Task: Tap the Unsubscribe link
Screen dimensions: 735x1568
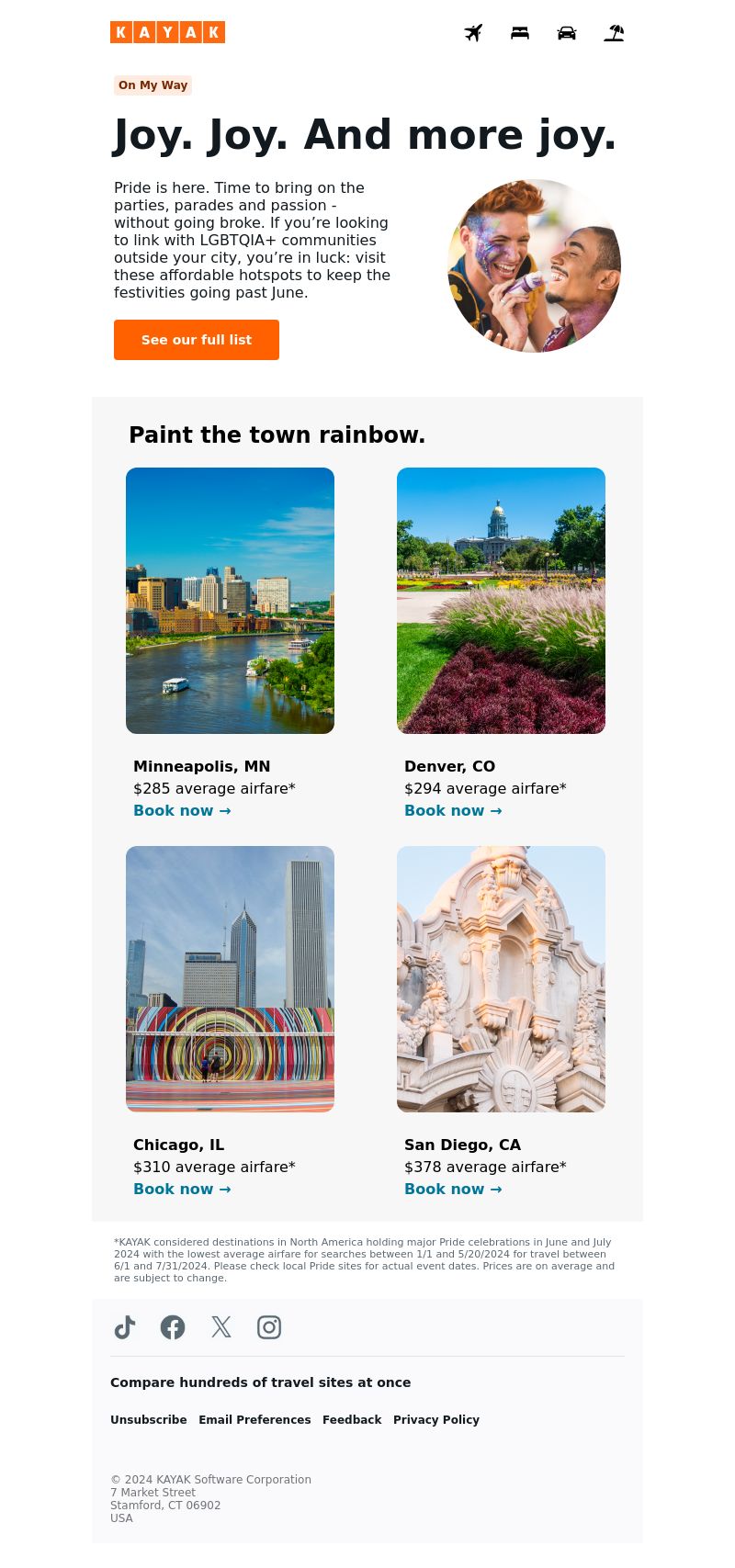Action: [x=149, y=1420]
